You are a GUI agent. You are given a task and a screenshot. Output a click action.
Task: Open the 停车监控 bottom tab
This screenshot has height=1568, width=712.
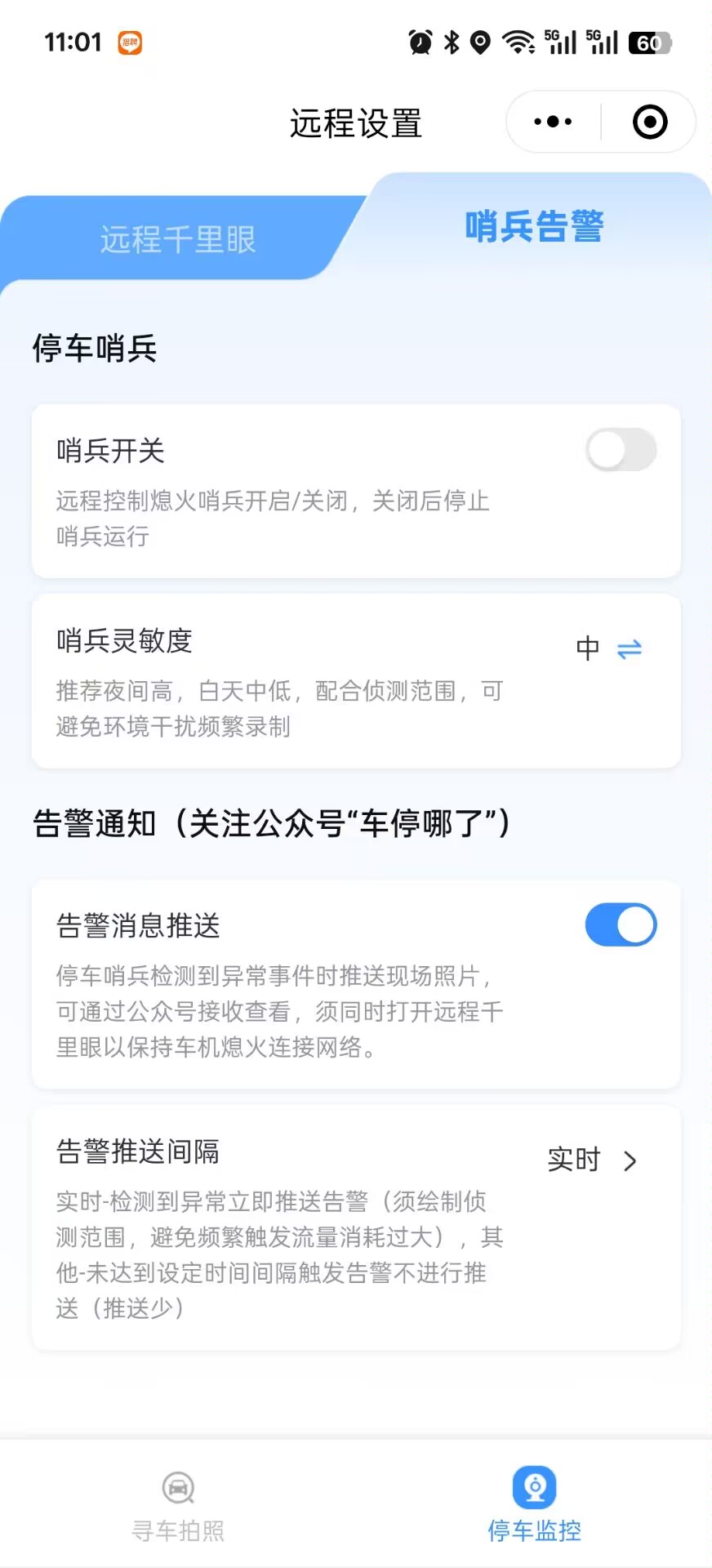[x=534, y=1507]
